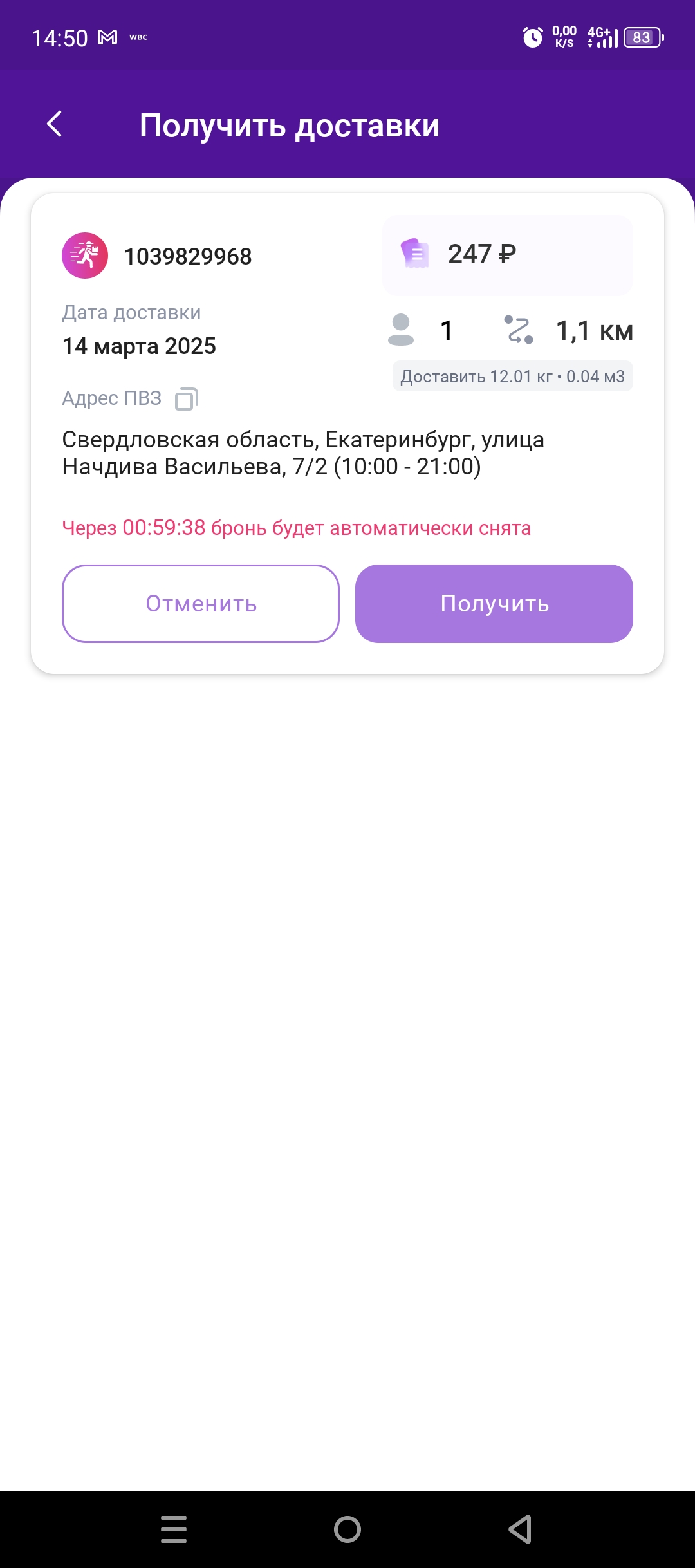Screen dimensions: 695x1568
Task: Go to the home screen
Action: point(347,1529)
